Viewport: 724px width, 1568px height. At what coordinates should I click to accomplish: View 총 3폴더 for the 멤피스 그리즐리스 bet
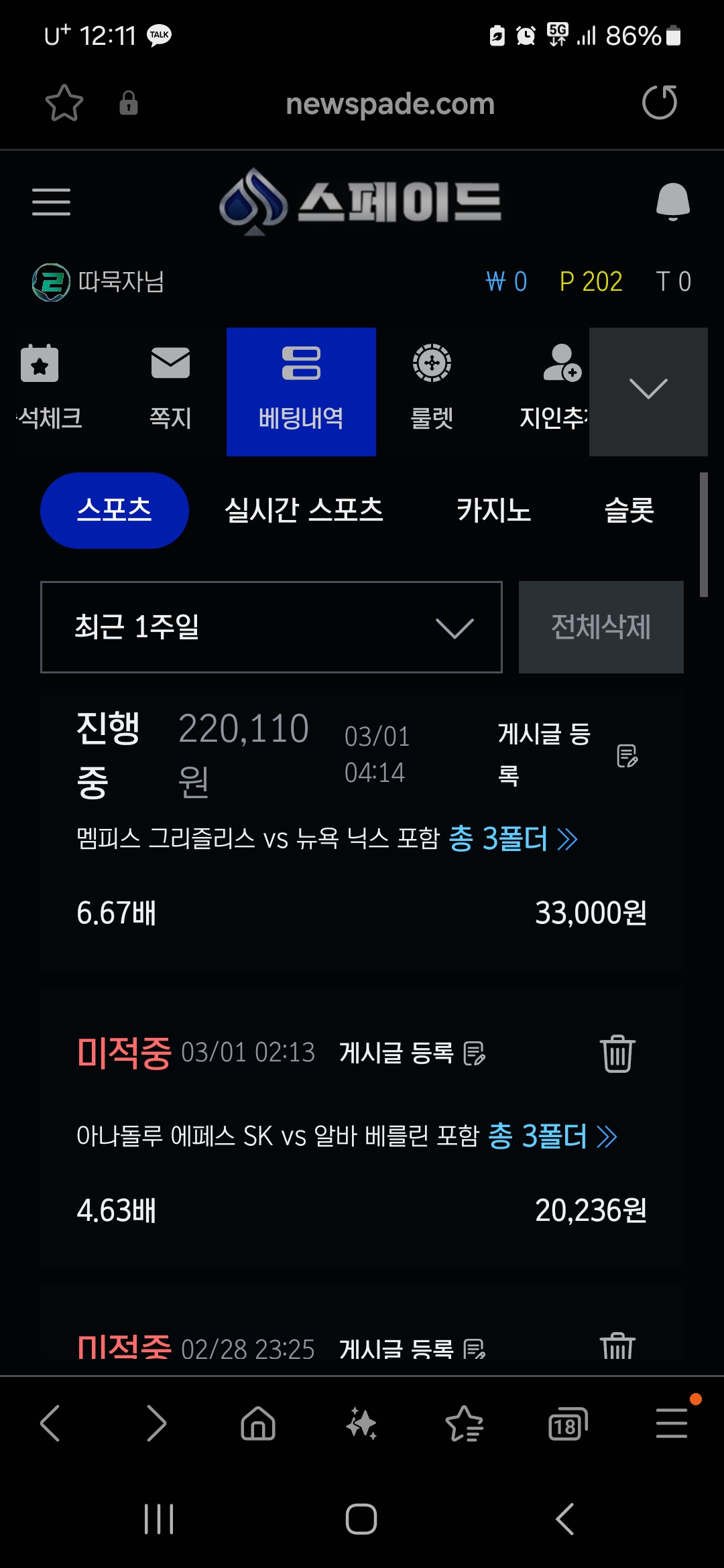(513, 838)
